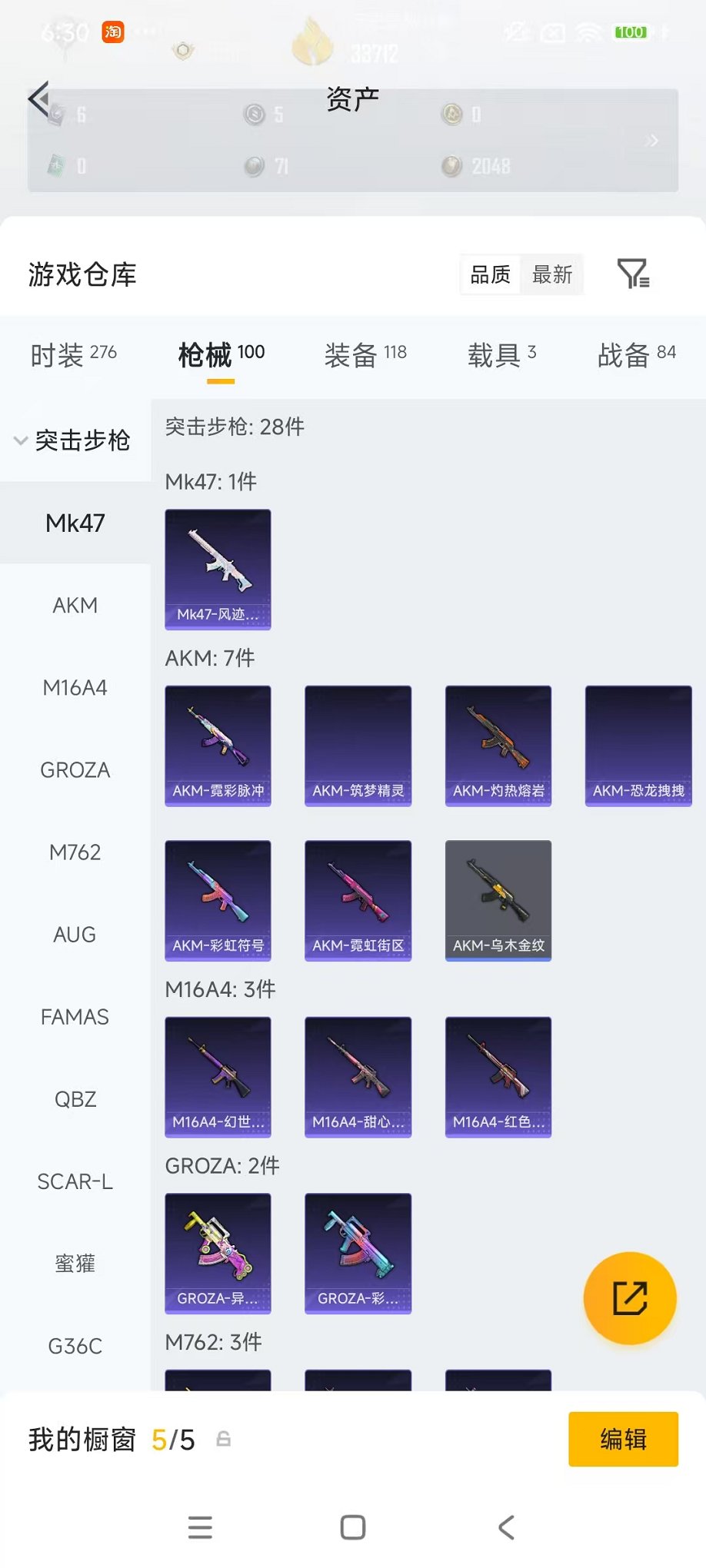This screenshot has width=706, height=1568.
Task: Select SCAR-L in the left weapon list
Action: click(75, 1181)
